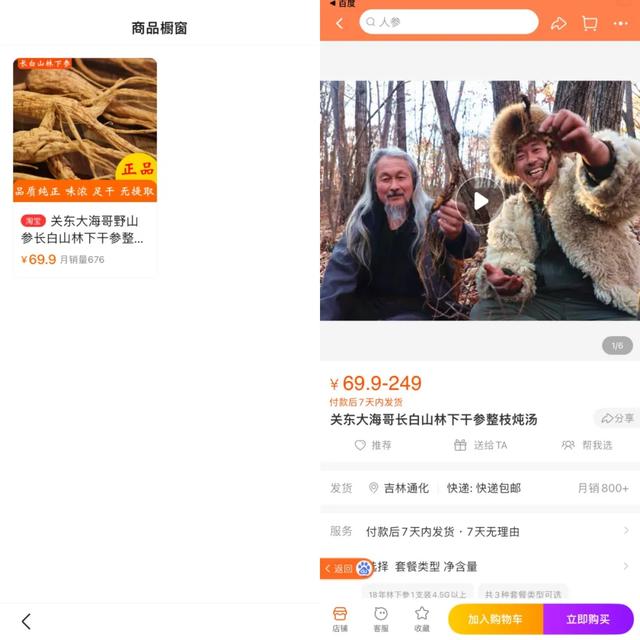Add the item to 收藏 favorites
The height and width of the screenshot is (640, 640).
coord(422,619)
